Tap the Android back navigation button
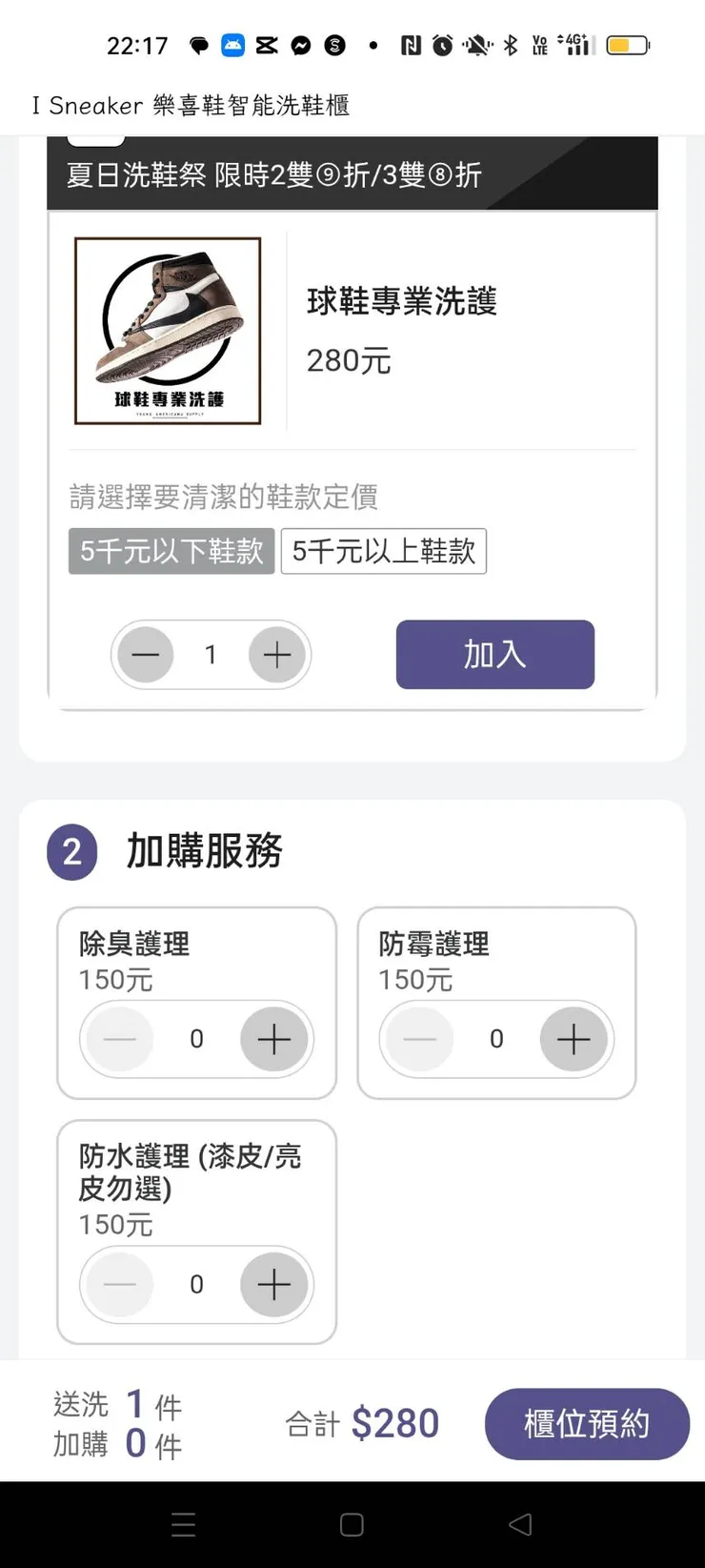Image resolution: width=705 pixels, height=1568 pixels. tap(520, 1524)
